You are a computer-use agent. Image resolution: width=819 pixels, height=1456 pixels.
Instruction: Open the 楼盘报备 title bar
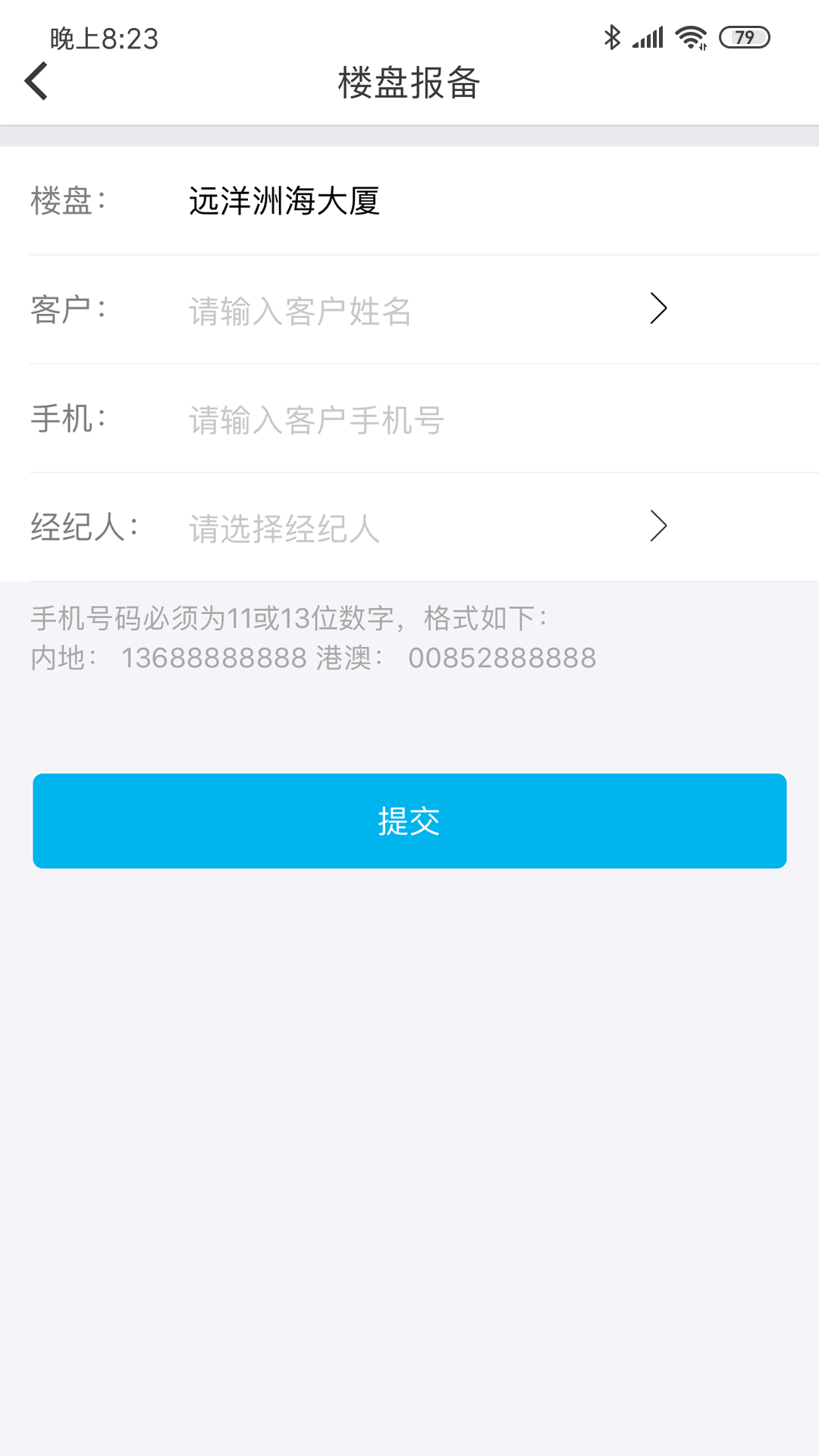pyautogui.click(x=409, y=84)
